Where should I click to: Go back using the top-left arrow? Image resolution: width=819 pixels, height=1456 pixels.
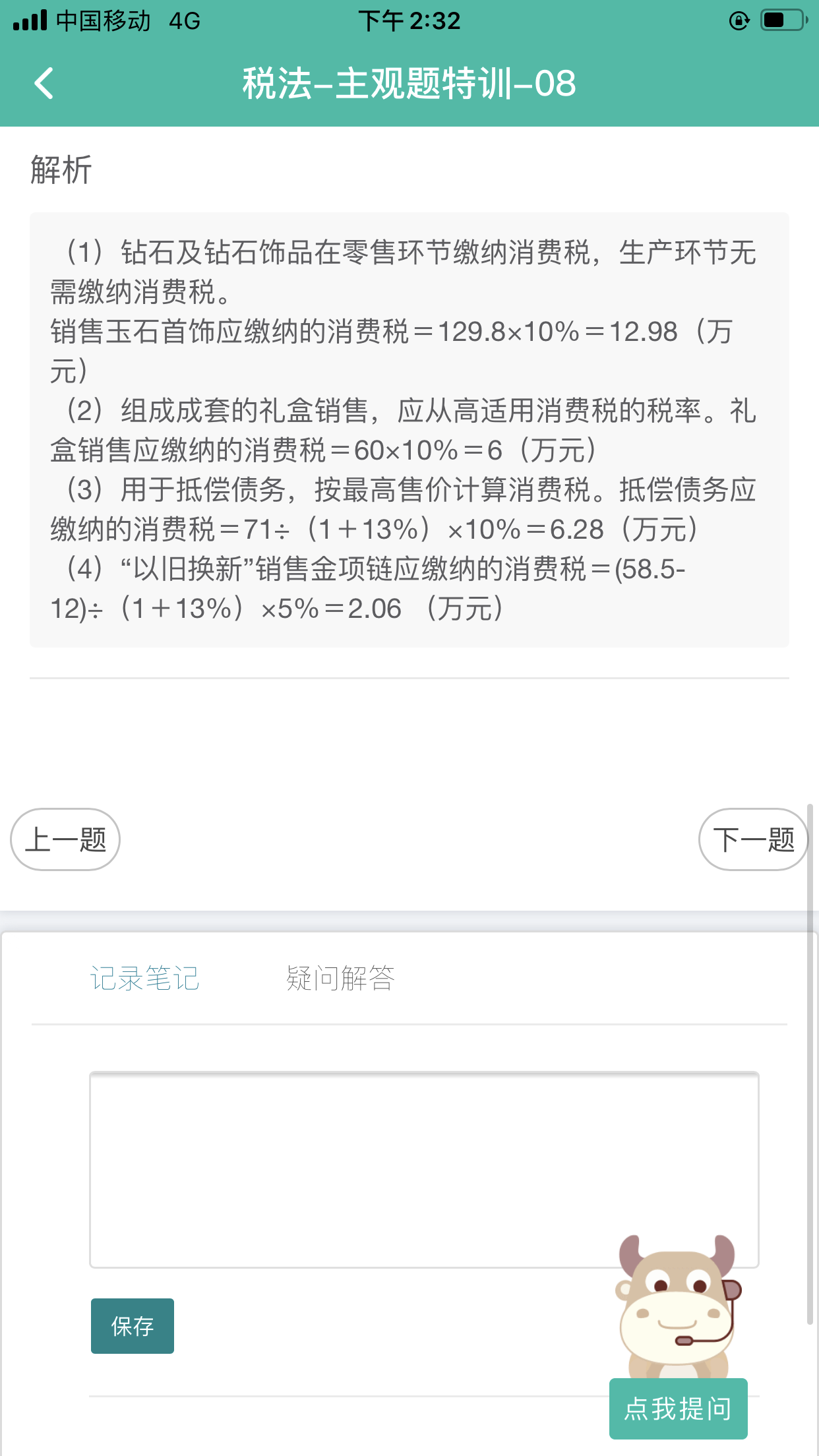click(x=44, y=84)
